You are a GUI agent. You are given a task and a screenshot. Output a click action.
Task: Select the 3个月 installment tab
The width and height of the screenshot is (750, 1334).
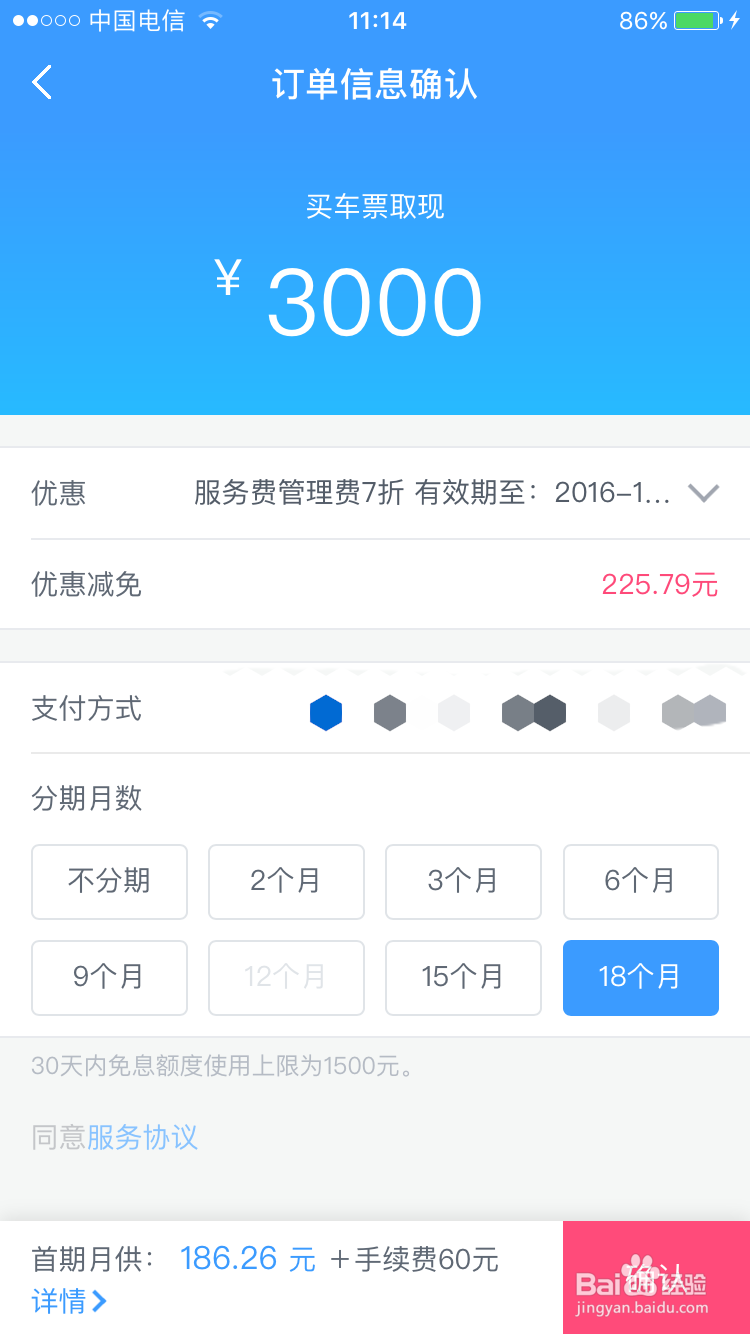[x=463, y=881]
